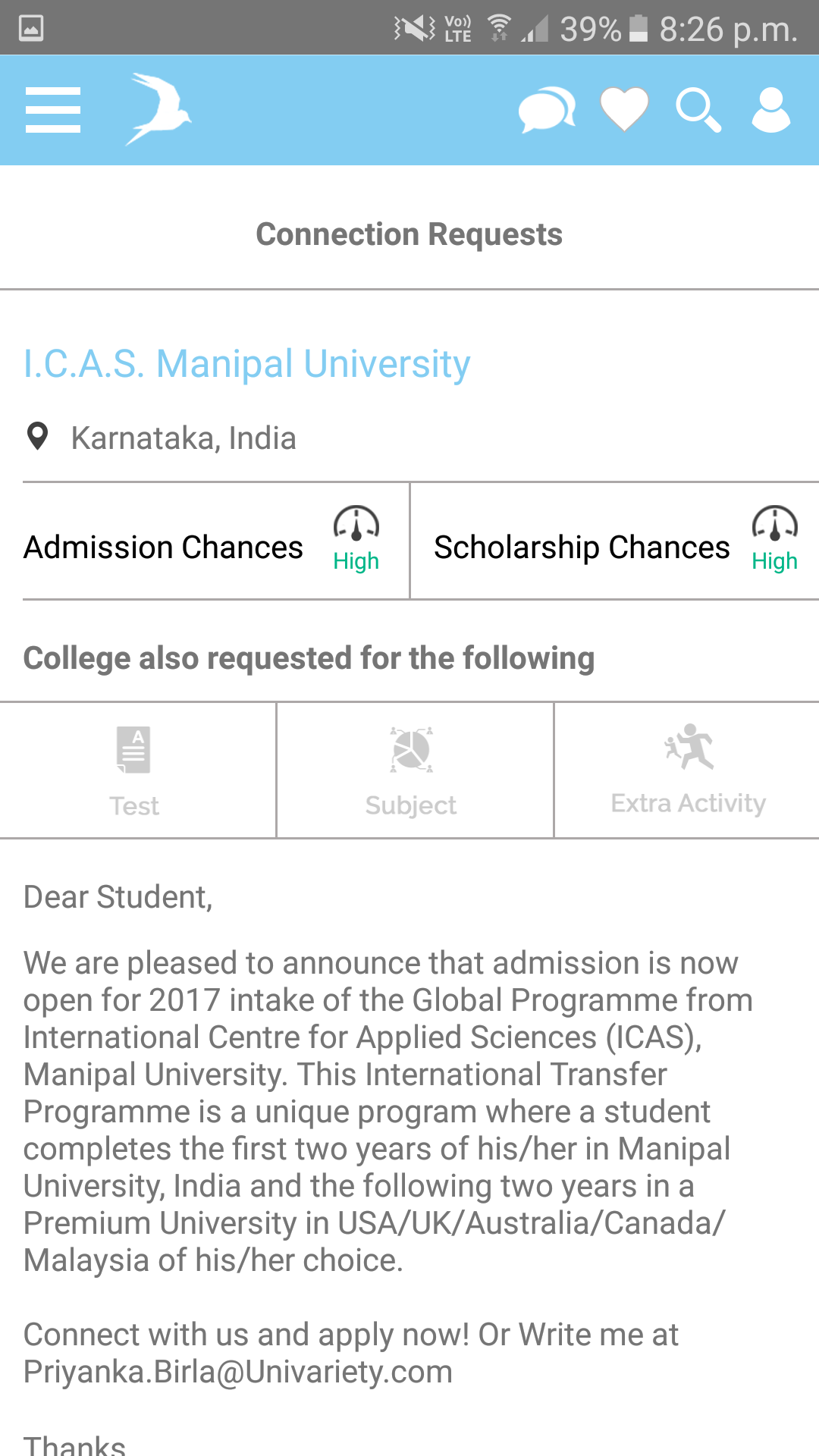
Task: Select the Extra Activity request tile
Action: pyautogui.click(x=687, y=770)
